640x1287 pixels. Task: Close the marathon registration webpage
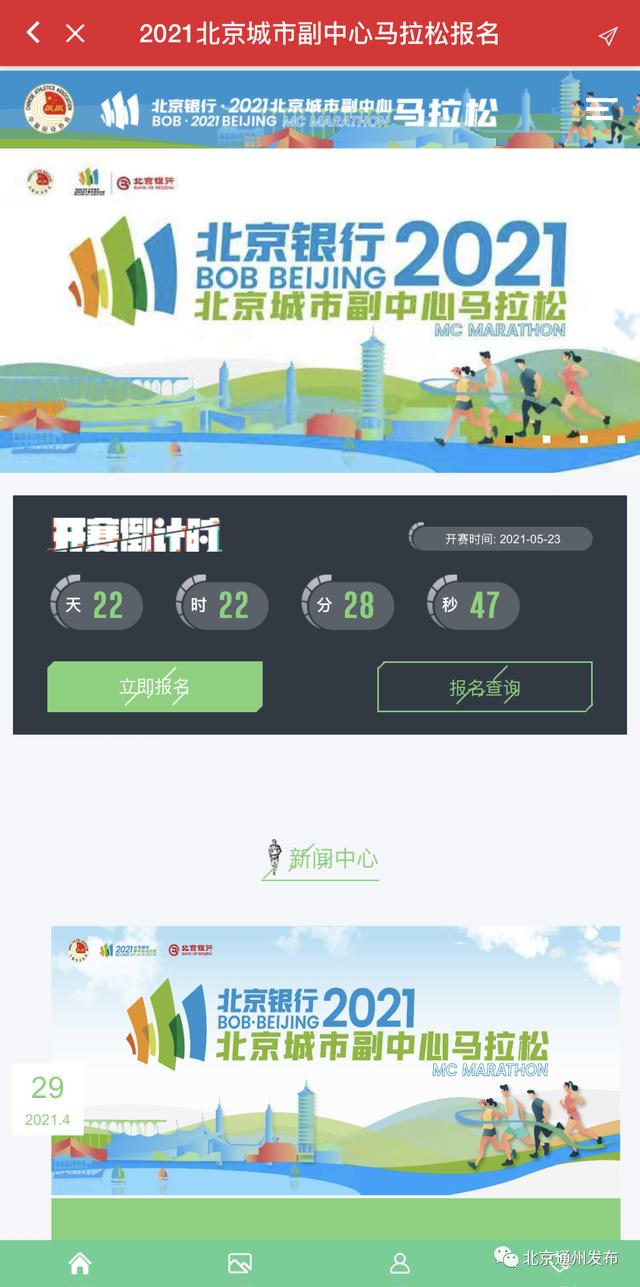pyautogui.click(x=75, y=33)
